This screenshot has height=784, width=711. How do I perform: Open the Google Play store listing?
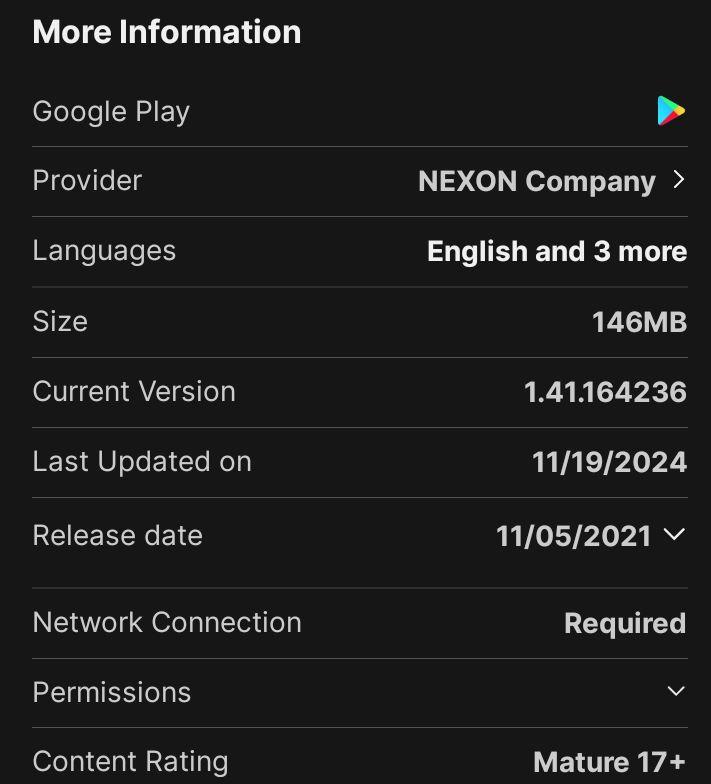tap(670, 111)
